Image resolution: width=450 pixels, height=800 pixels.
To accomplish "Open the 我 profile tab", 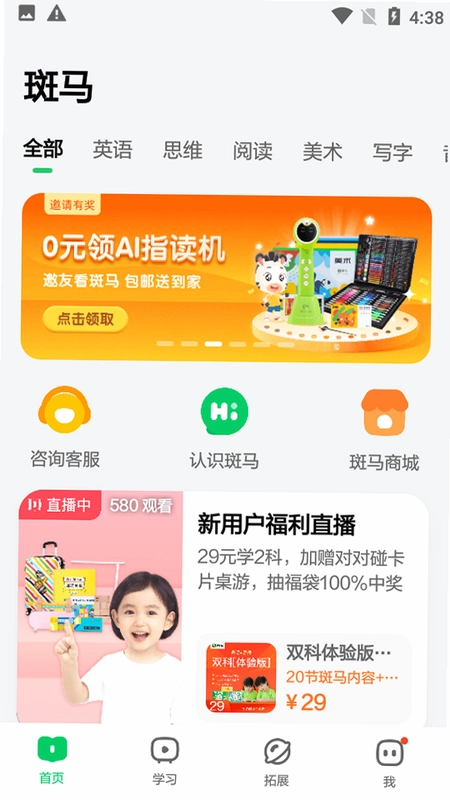I will click(x=389, y=762).
